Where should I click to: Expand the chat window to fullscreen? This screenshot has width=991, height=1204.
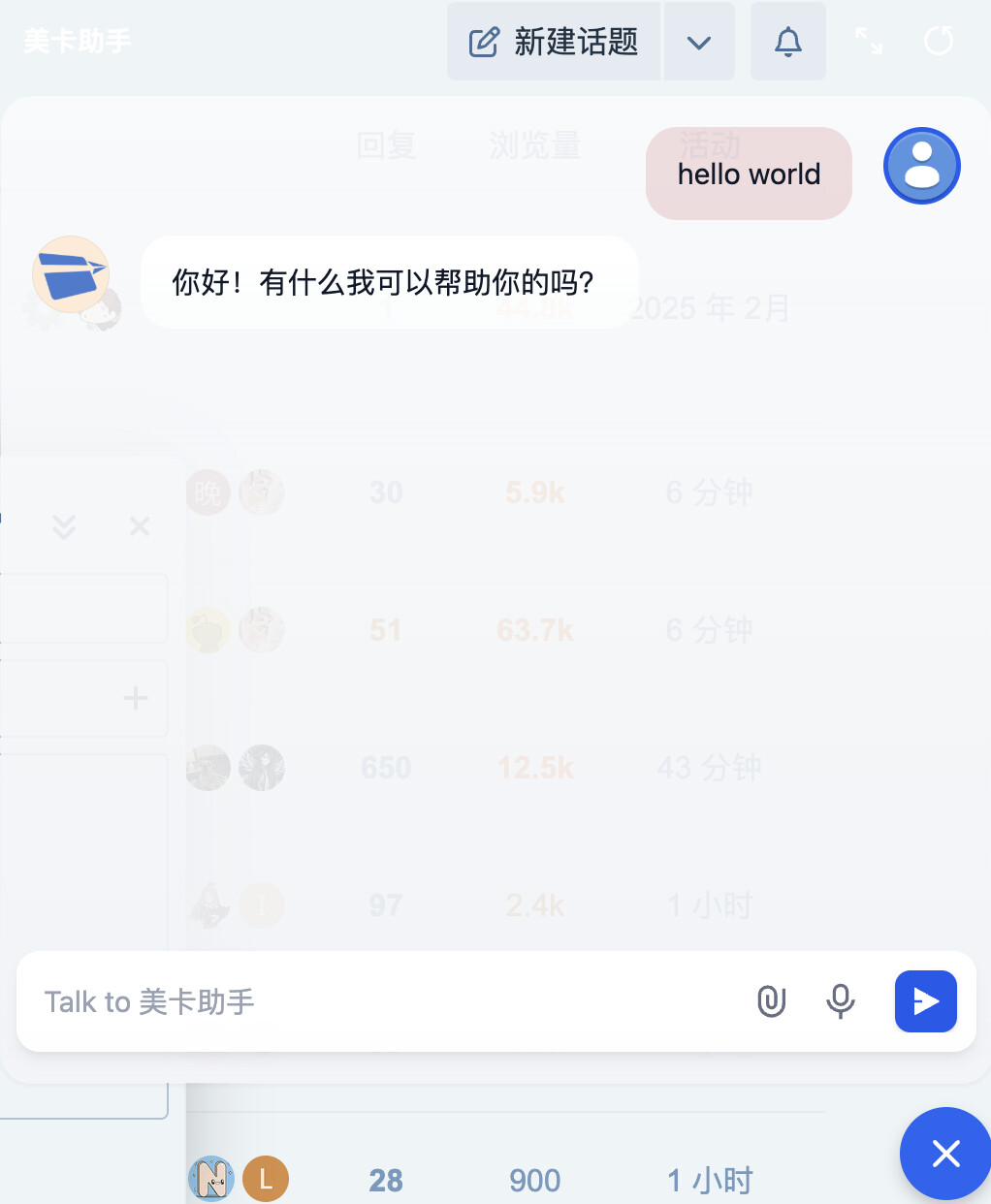point(869,42)
